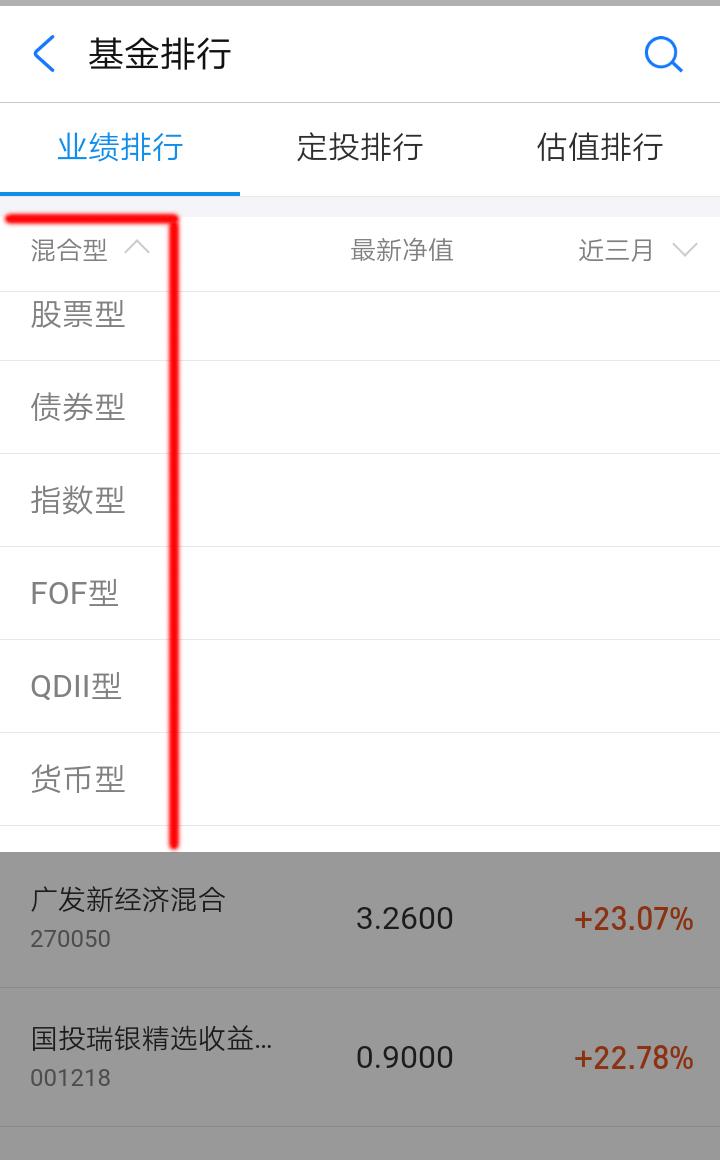Collapse the 混合型 fund type dropdown

90,250
